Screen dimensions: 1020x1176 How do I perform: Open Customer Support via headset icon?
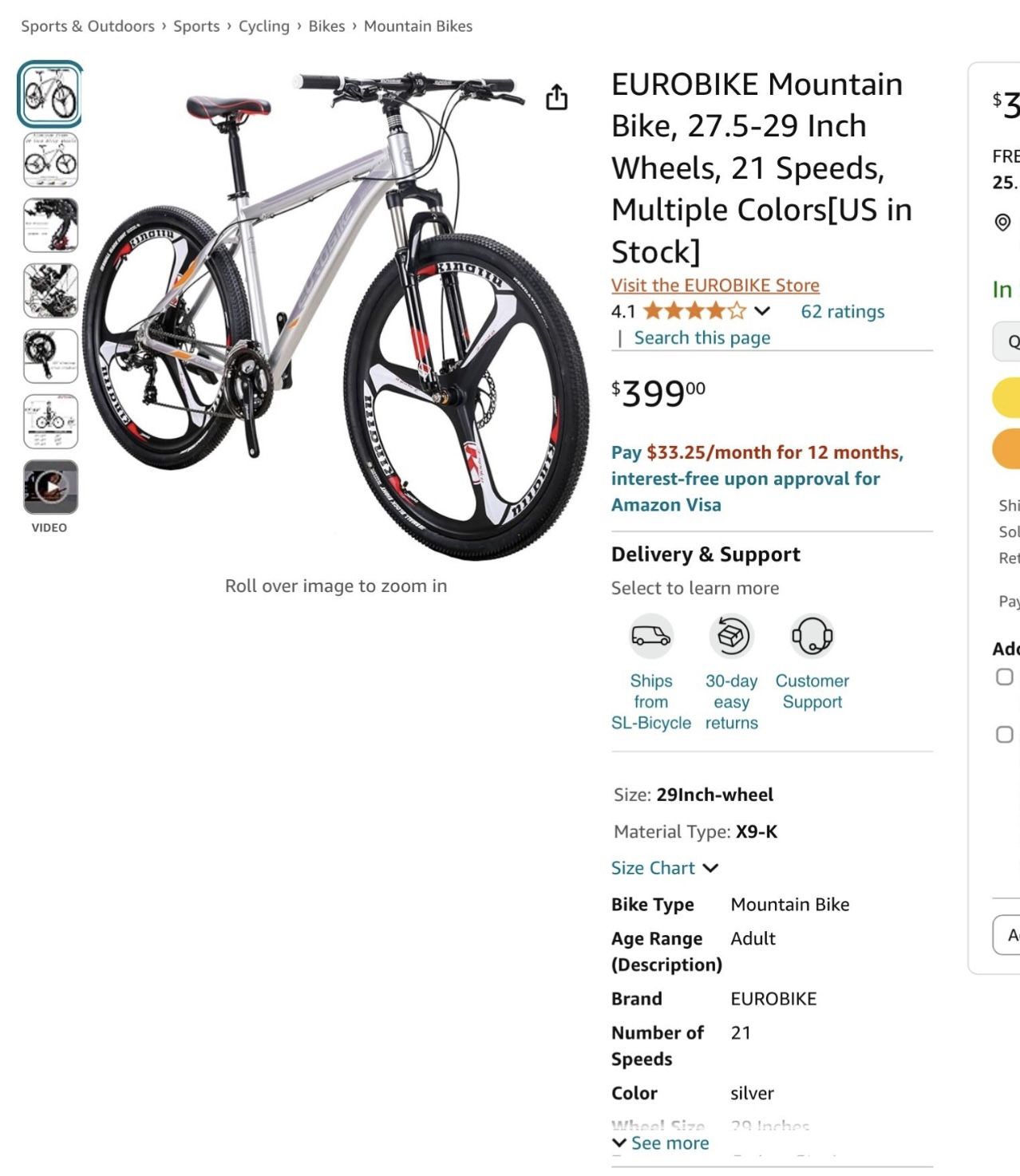click(x=812, y=635)
